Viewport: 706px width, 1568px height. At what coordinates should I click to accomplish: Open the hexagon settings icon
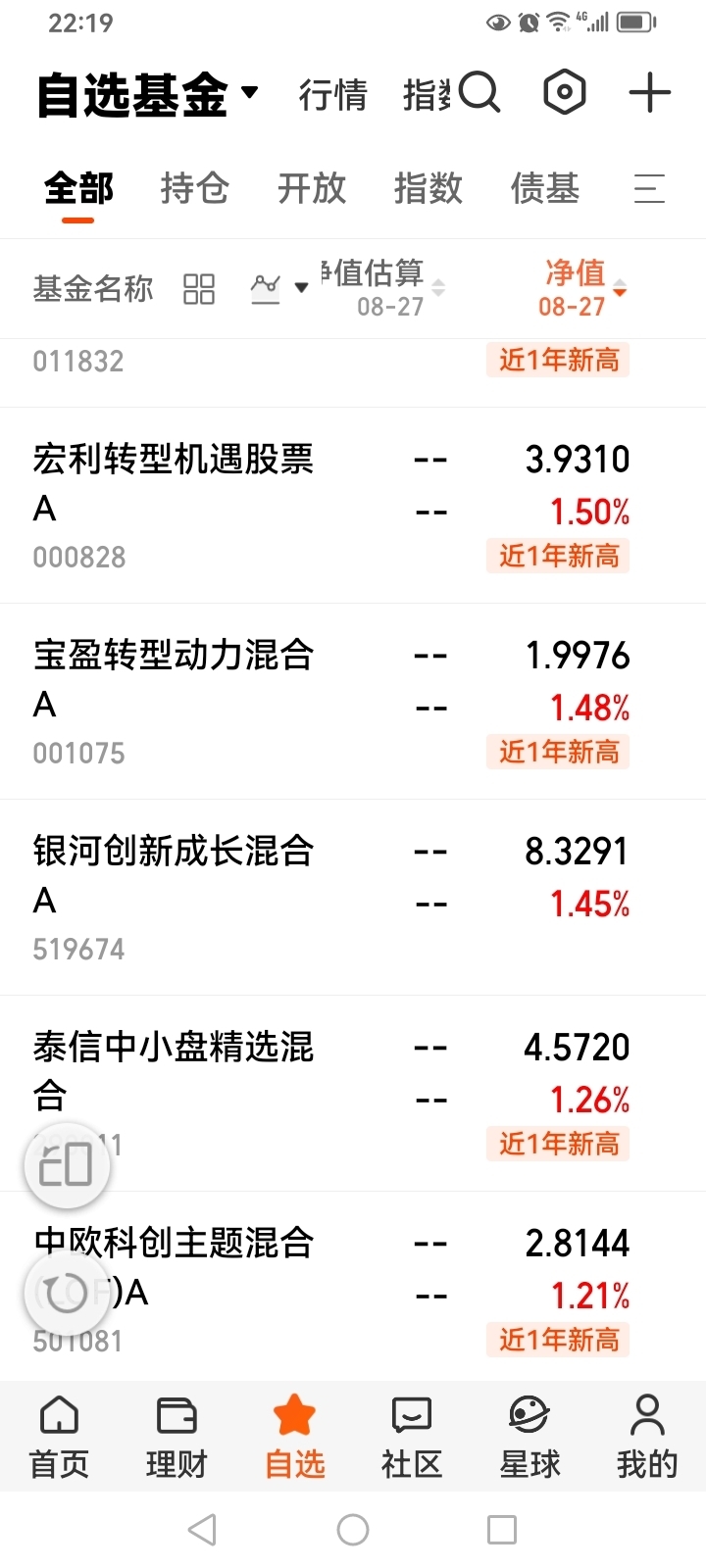click(565, 93)
